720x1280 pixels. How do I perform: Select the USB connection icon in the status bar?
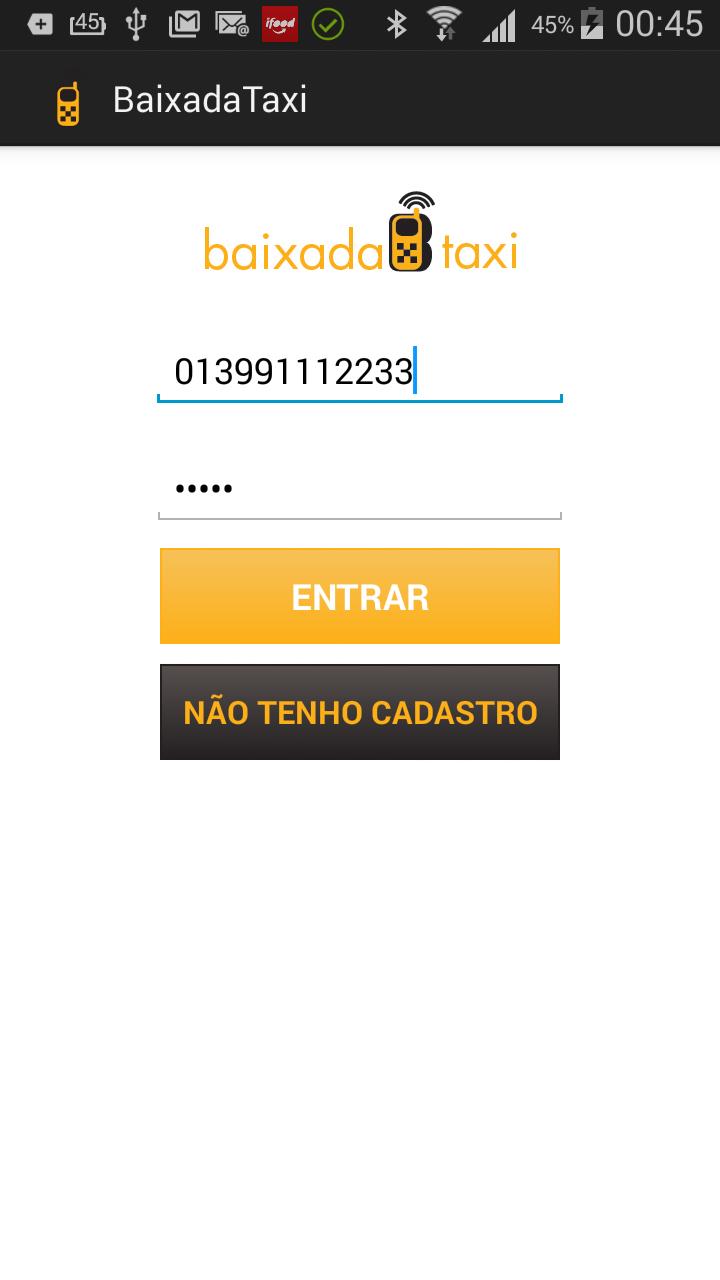tap(135, 24)
